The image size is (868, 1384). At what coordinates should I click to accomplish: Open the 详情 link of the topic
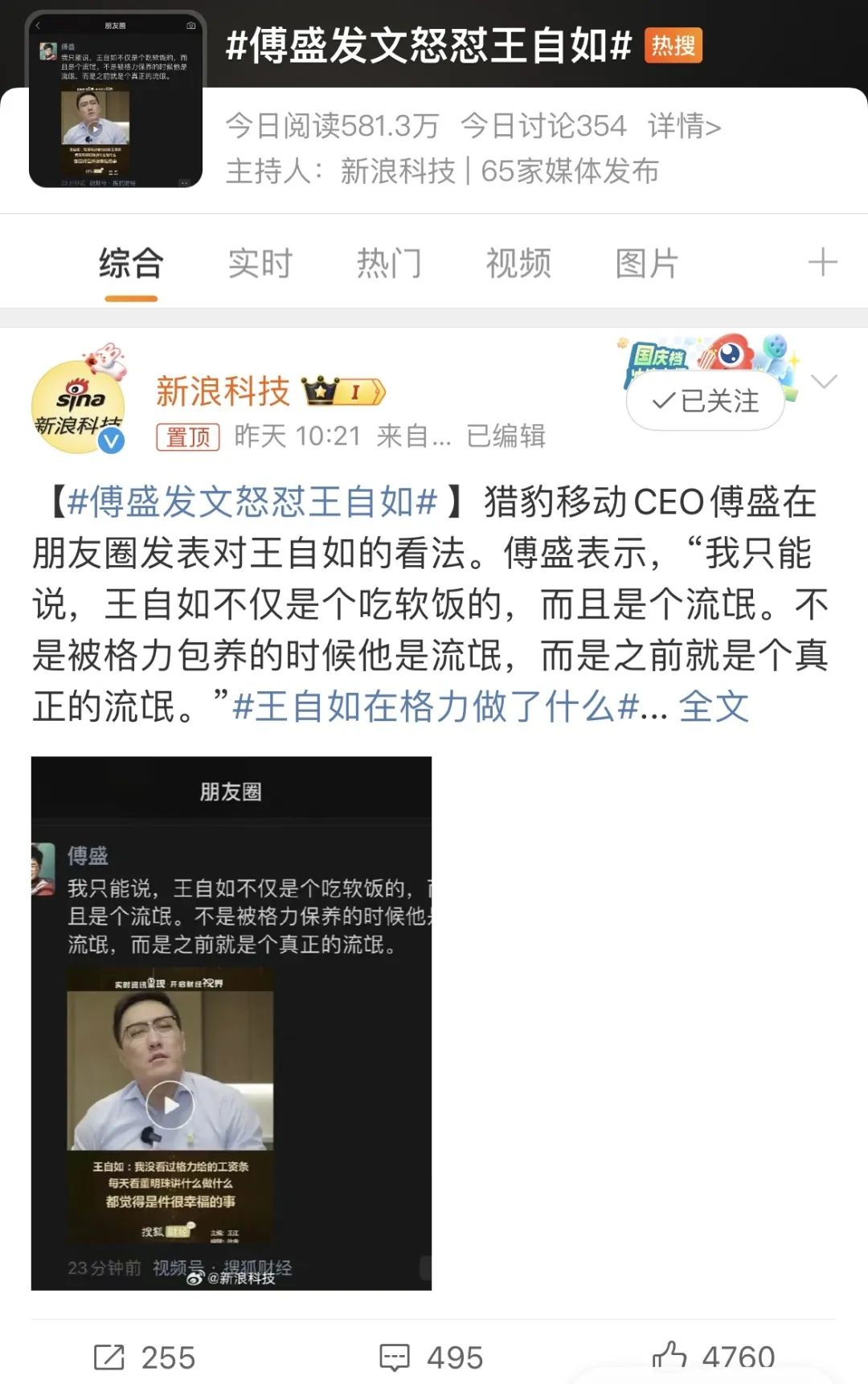coord(684,126)
